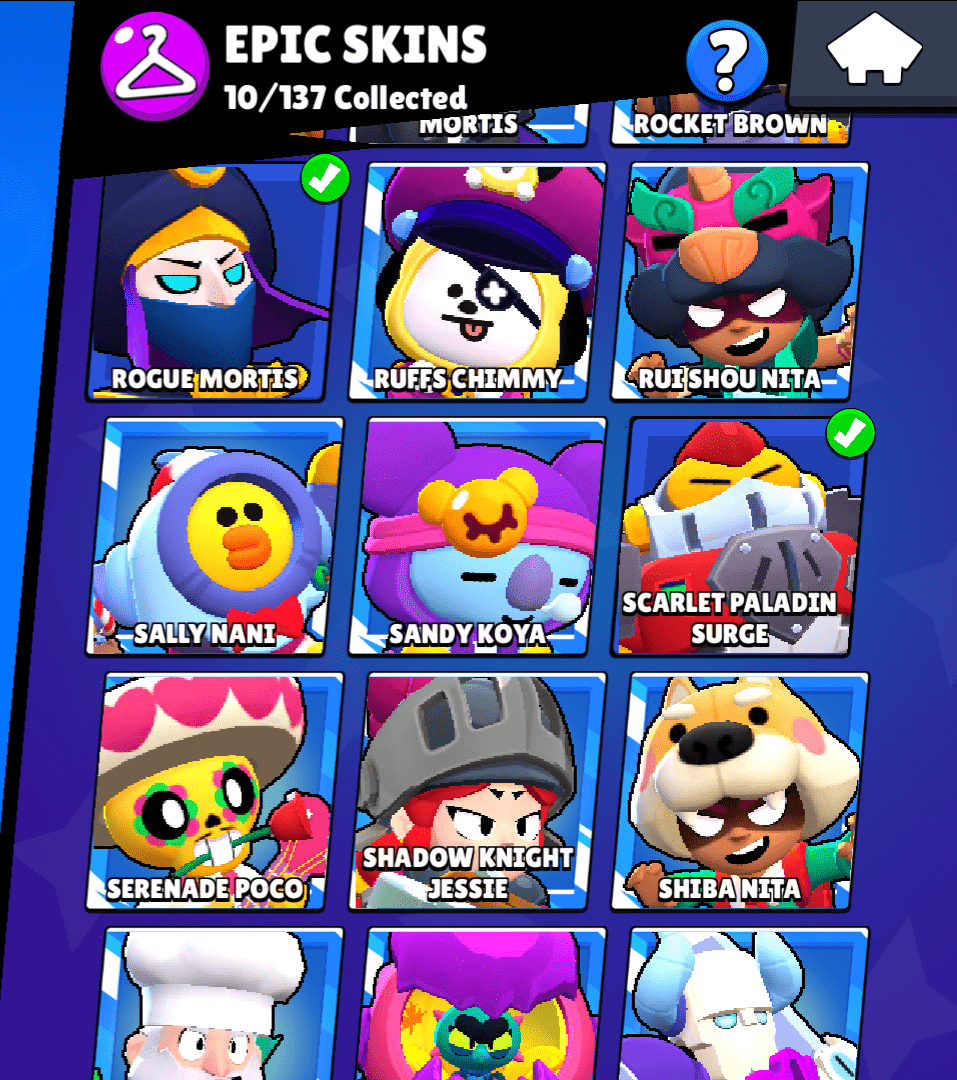Return to the home screen

[x=874, y=51]
